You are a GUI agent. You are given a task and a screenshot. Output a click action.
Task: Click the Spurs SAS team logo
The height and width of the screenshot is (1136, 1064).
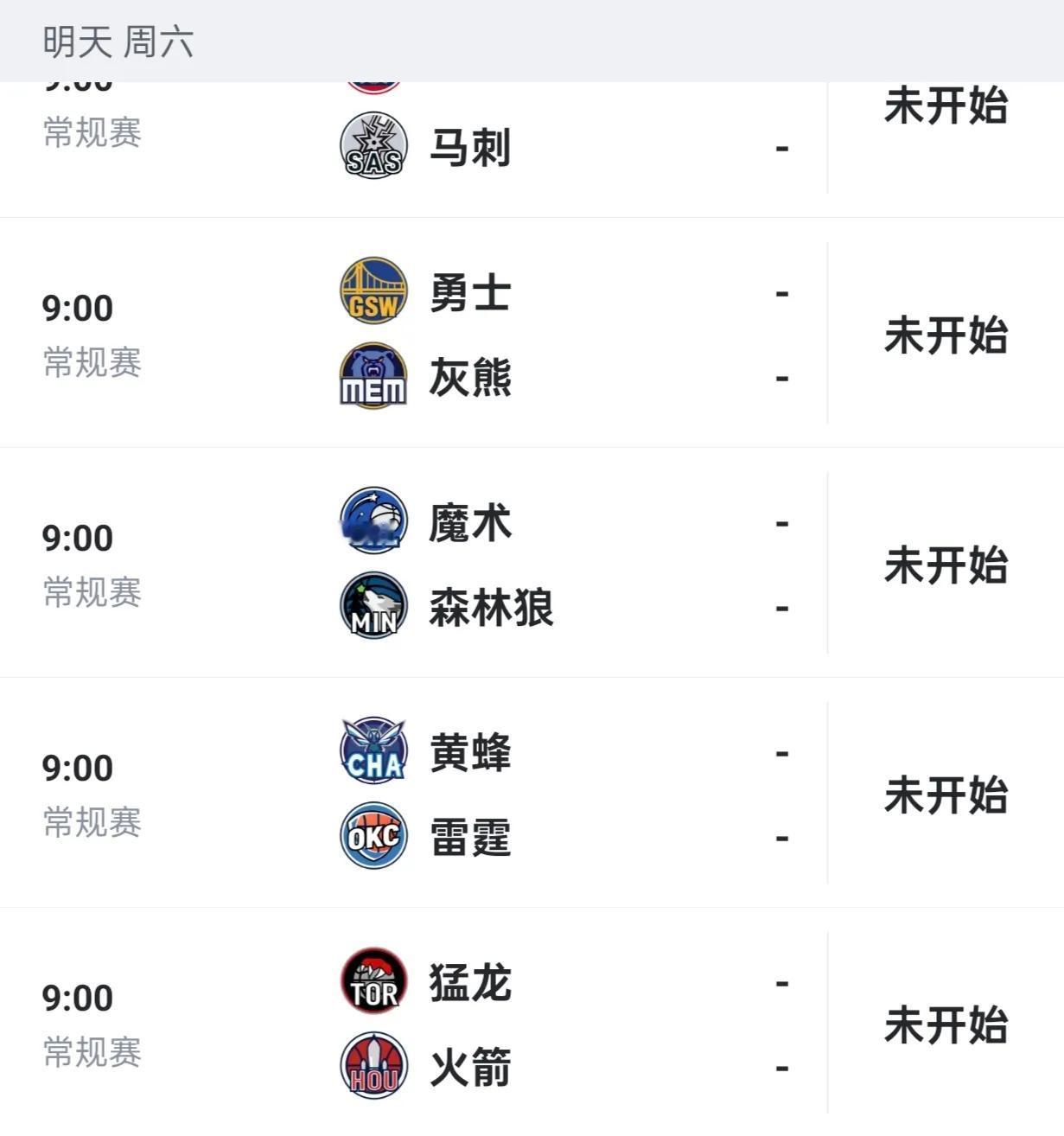(373, 146)
